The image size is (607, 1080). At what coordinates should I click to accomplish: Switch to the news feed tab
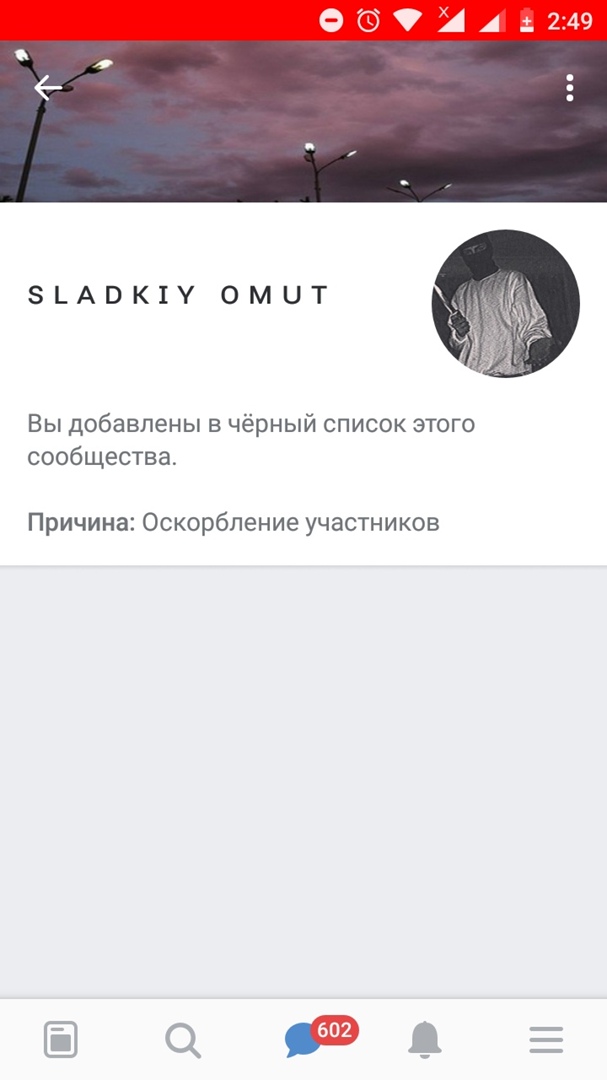click(x=61, y=1040)
